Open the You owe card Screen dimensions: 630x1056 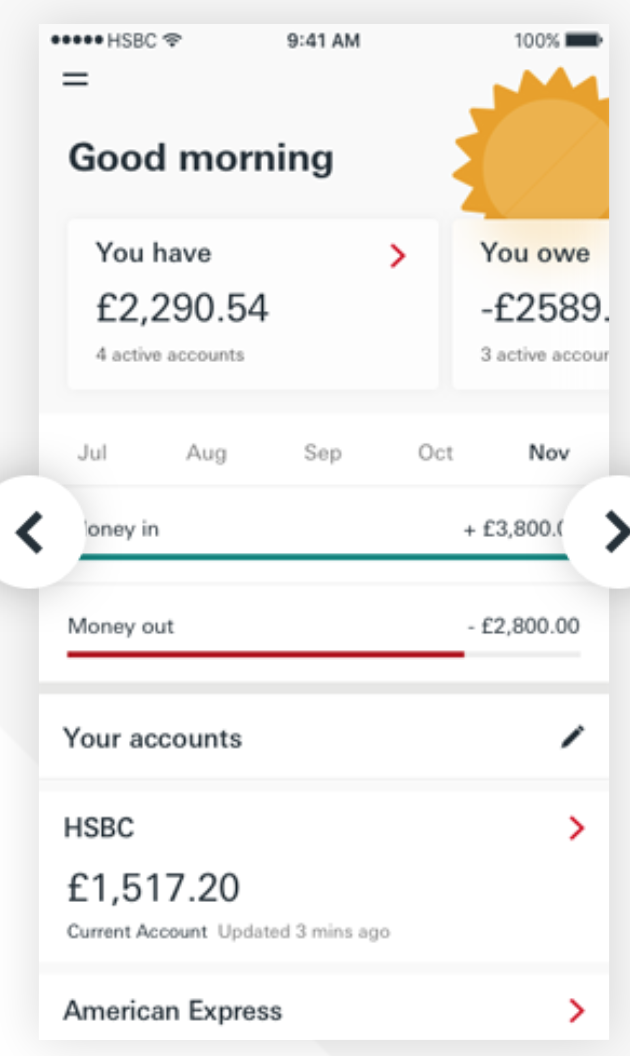(533, 304)
